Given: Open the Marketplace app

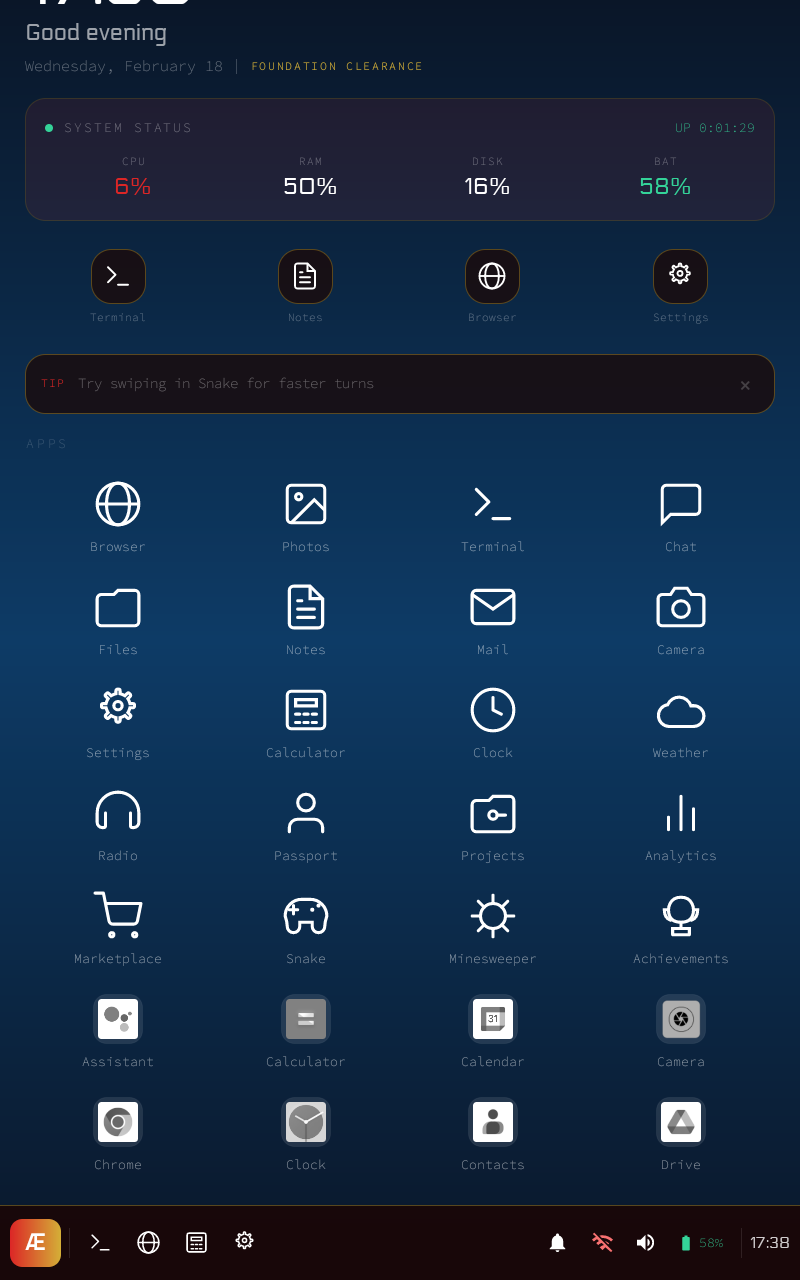Looking at the screenshot, I should coord(118,916).
